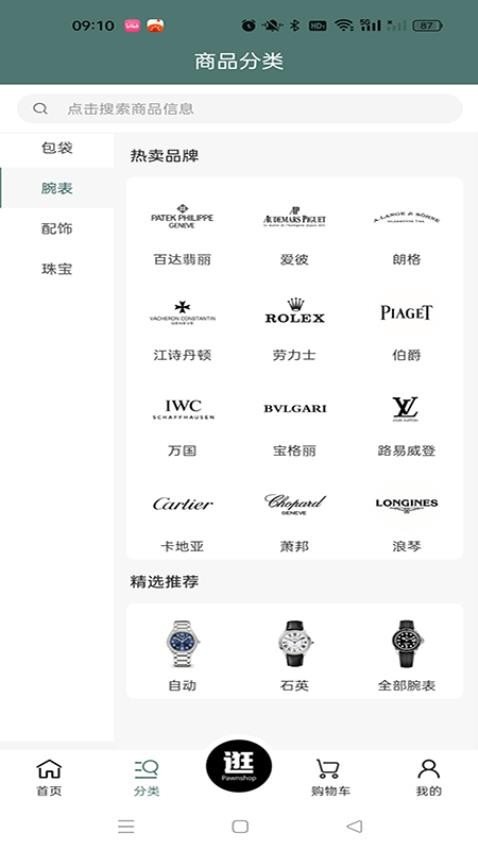The image size is (478, 850).
Task: Switch to the 我的 profile tab
Action: 429,777
